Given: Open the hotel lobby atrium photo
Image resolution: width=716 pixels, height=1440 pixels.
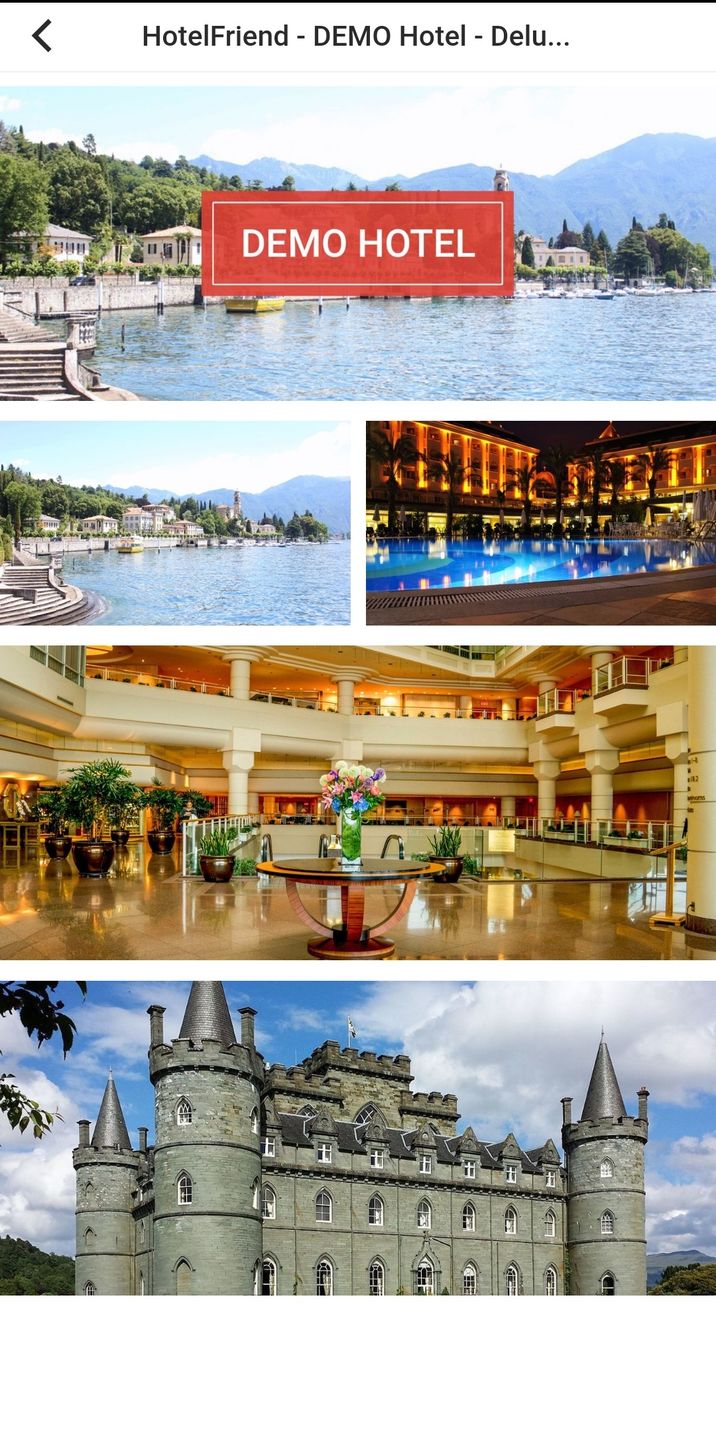Looking at the screenshot, I should pos(358,803).
